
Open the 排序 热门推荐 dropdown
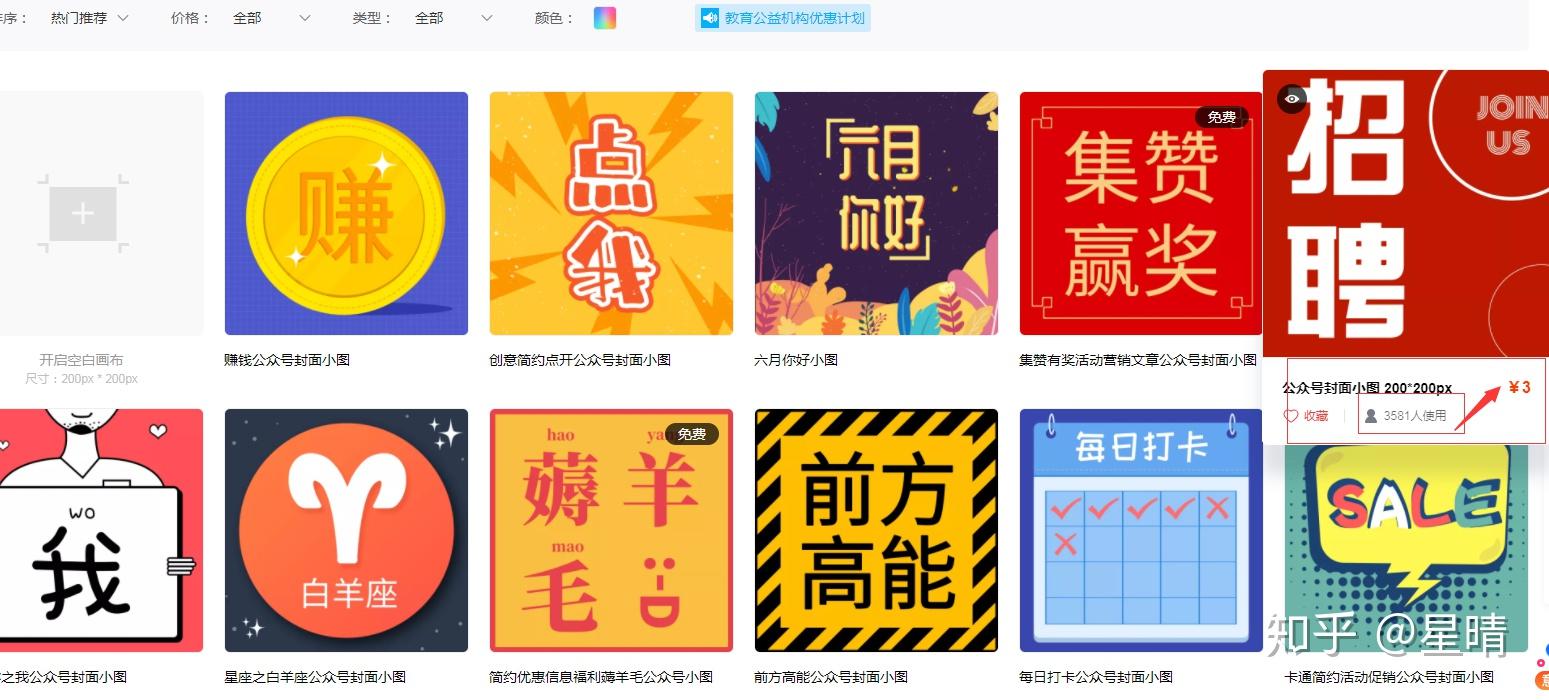90,18
